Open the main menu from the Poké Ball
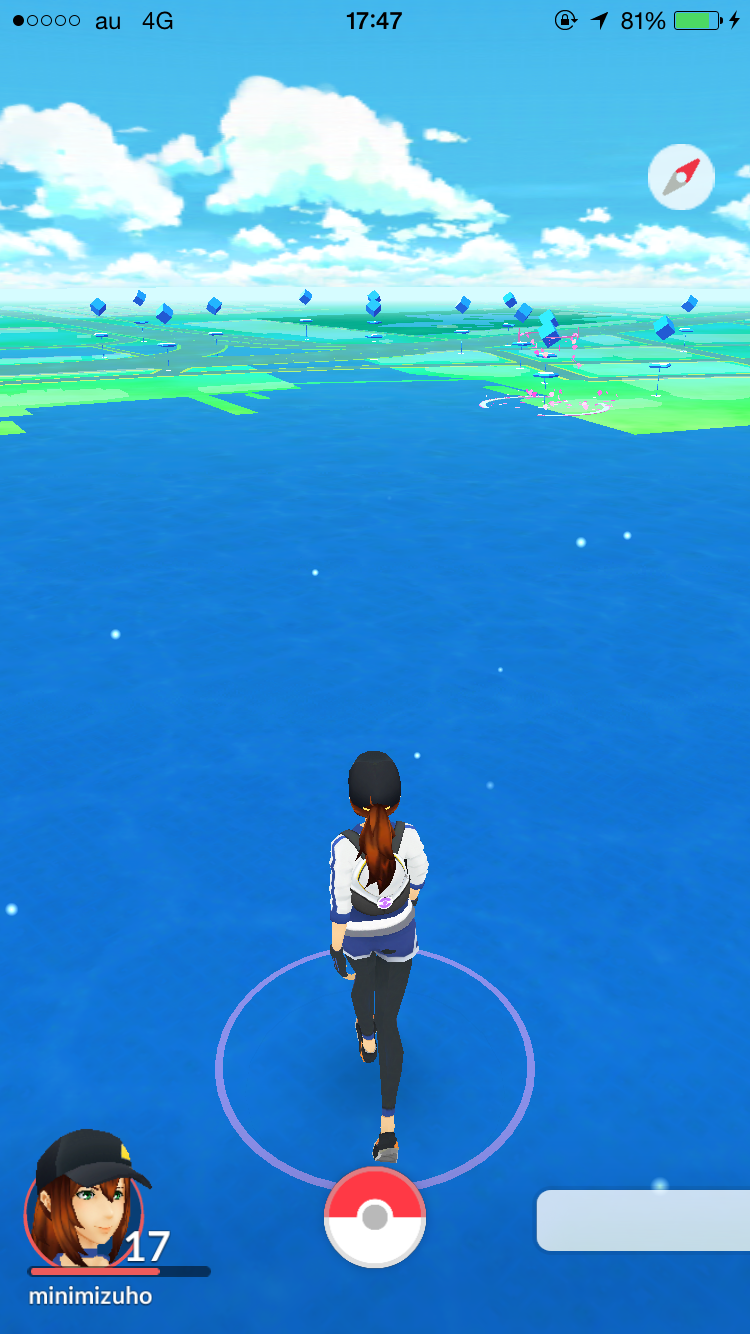 (x=375, y=1215)
